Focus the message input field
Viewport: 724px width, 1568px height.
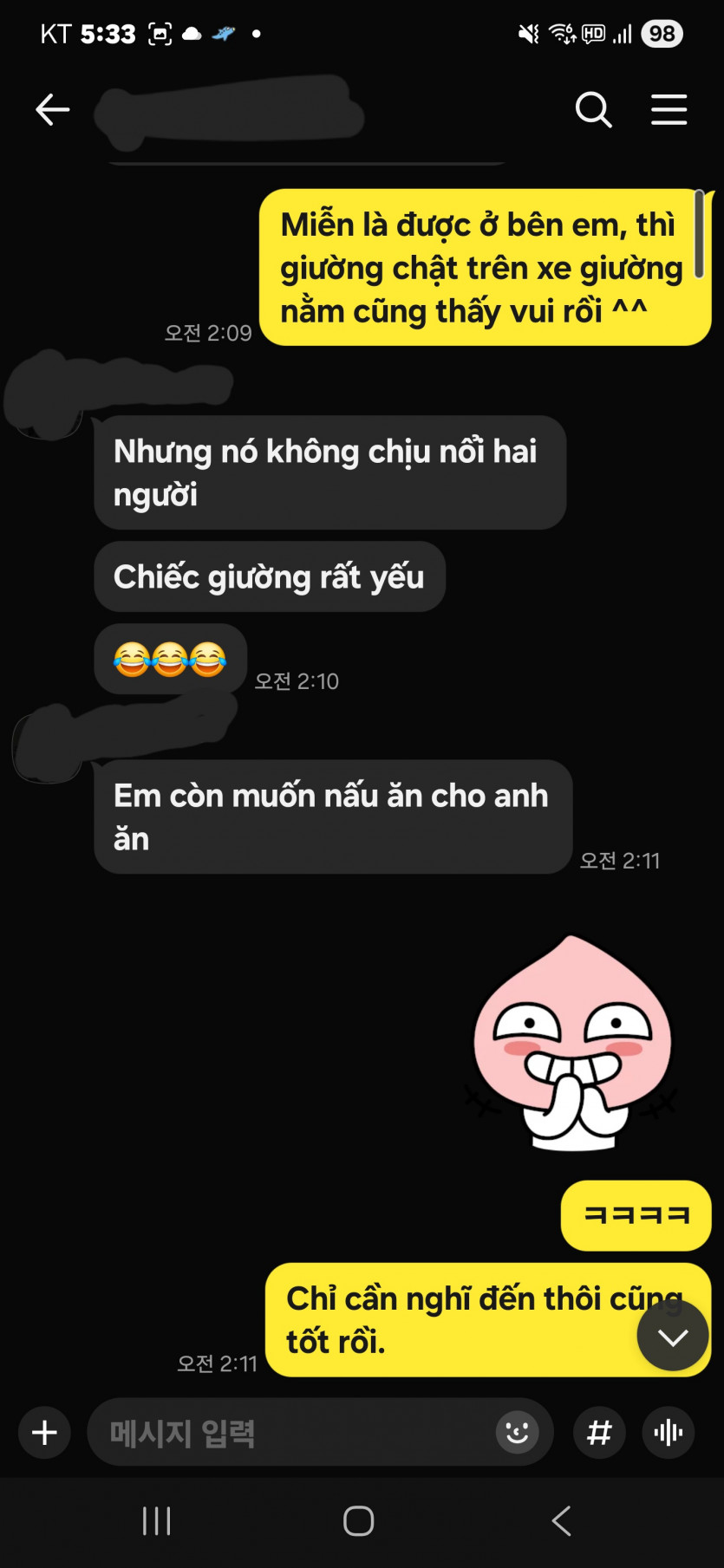point(295,1433)
